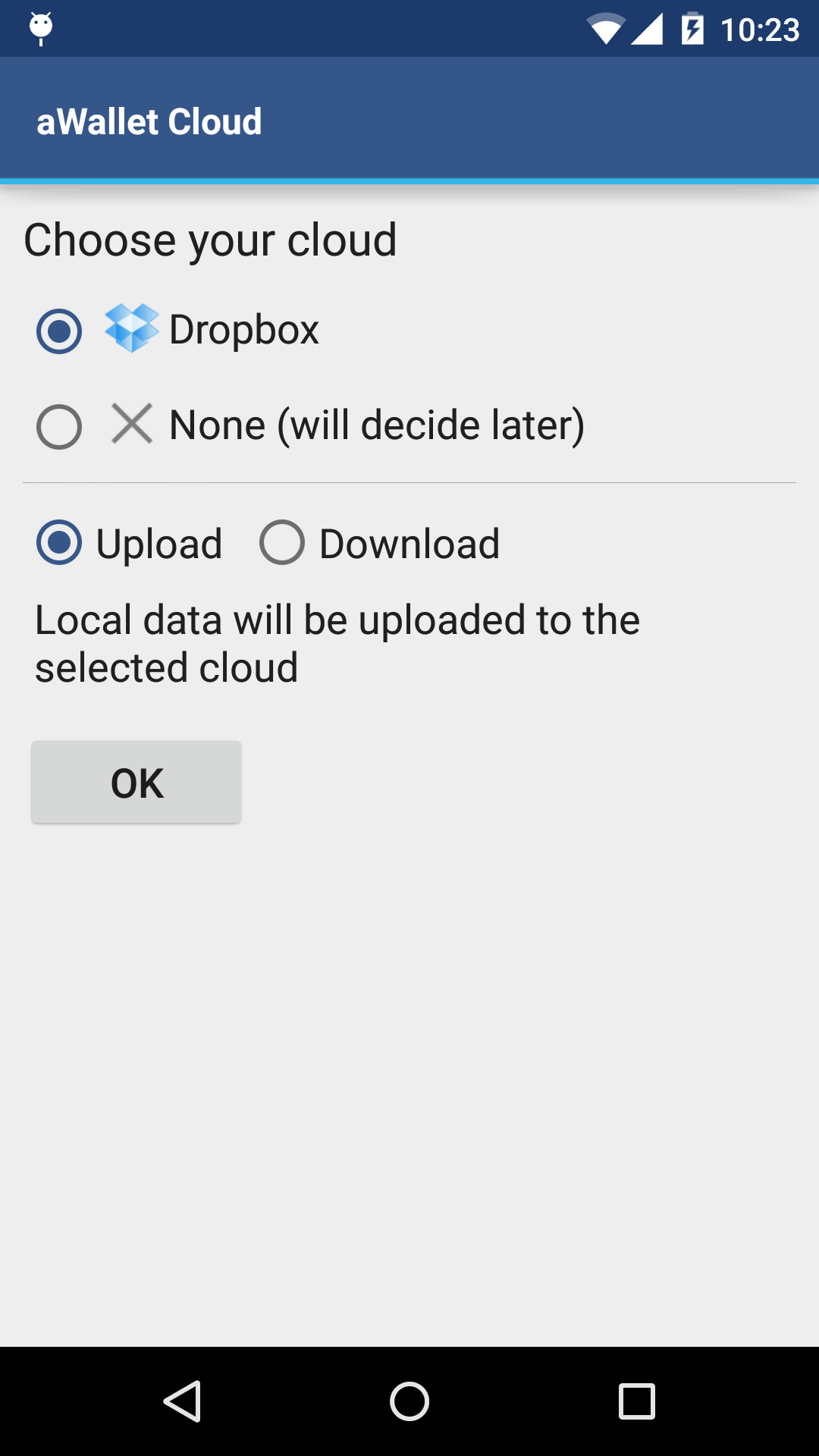
Task: Click the clock showing 10:23
Action: 764,28
